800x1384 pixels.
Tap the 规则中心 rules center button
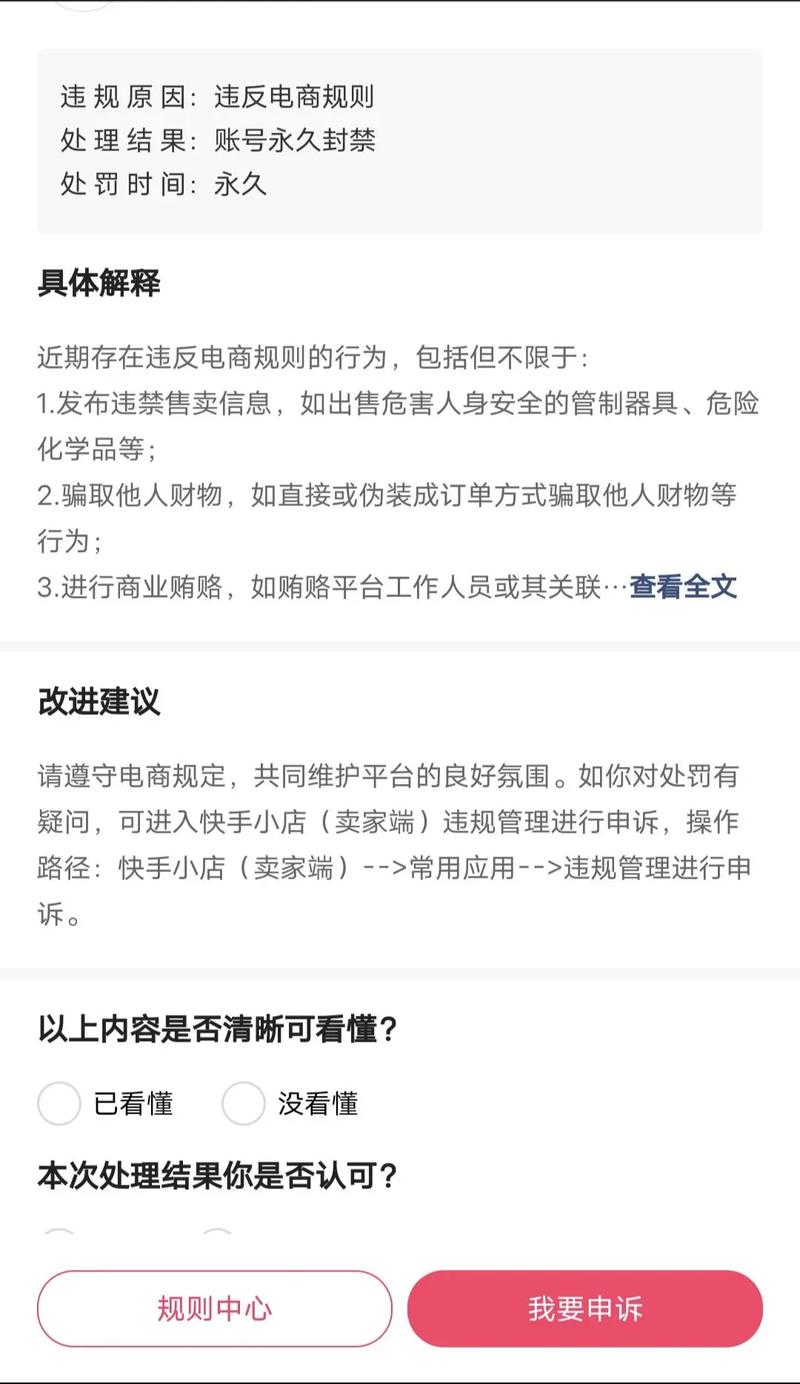click(x=213, y=1308)
